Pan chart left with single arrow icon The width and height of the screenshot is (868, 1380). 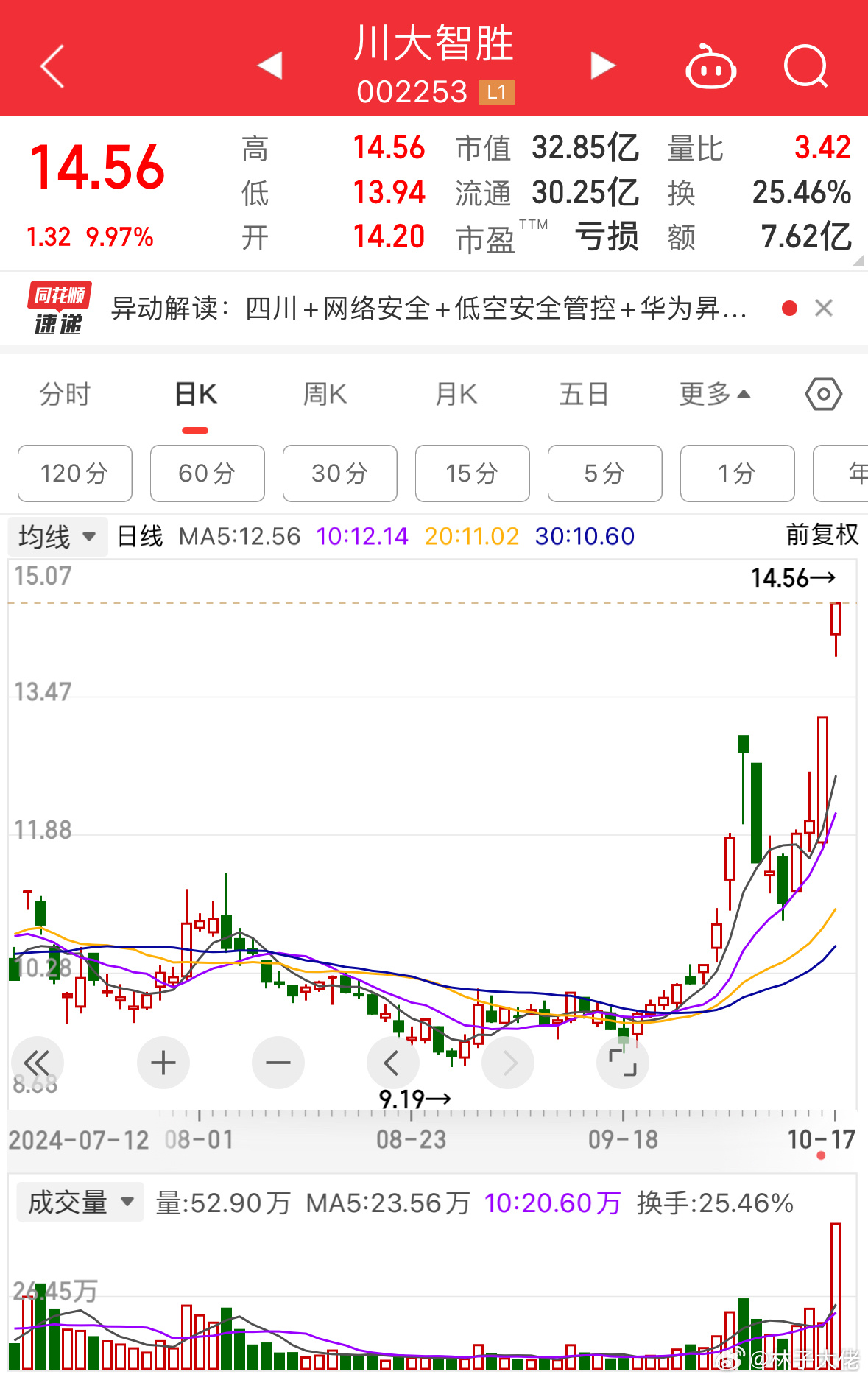[x=393, y=1063]
